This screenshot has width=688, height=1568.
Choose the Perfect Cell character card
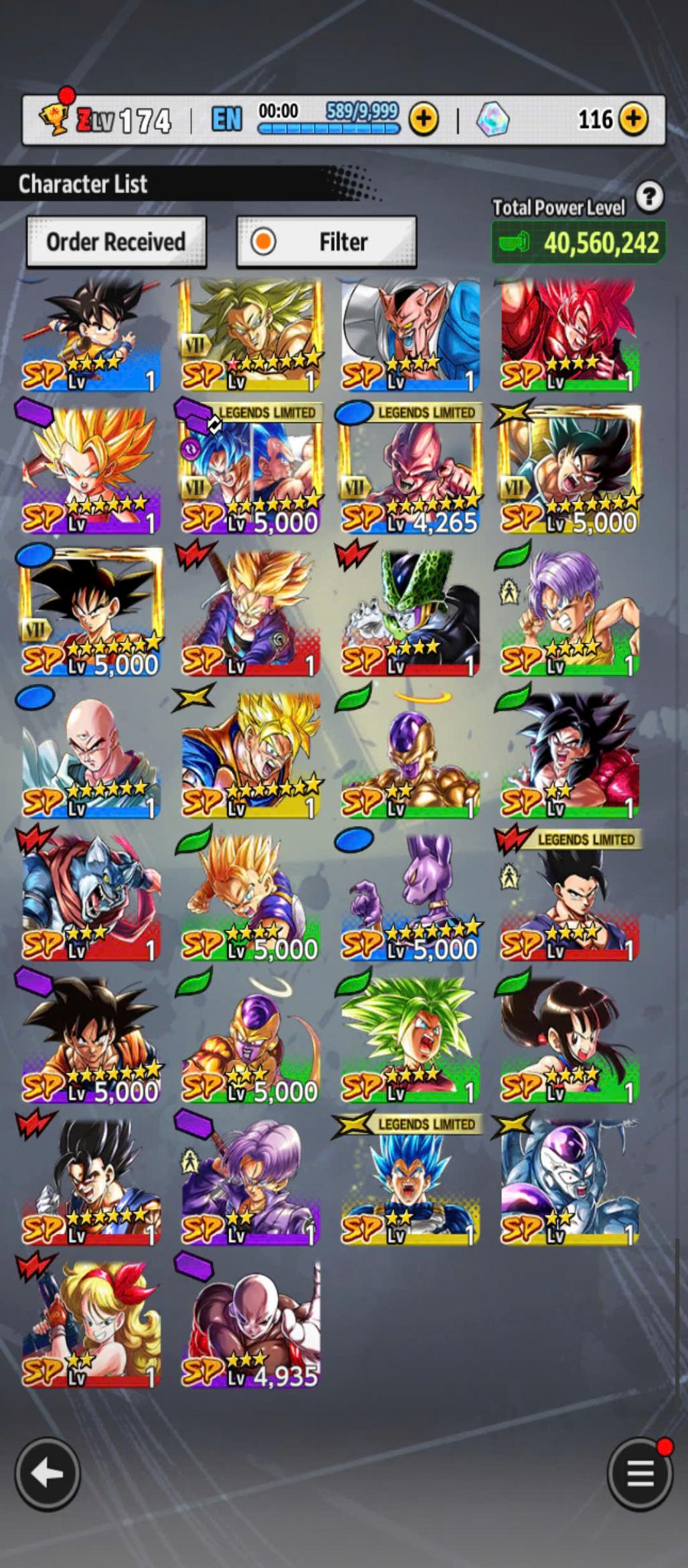410,613
